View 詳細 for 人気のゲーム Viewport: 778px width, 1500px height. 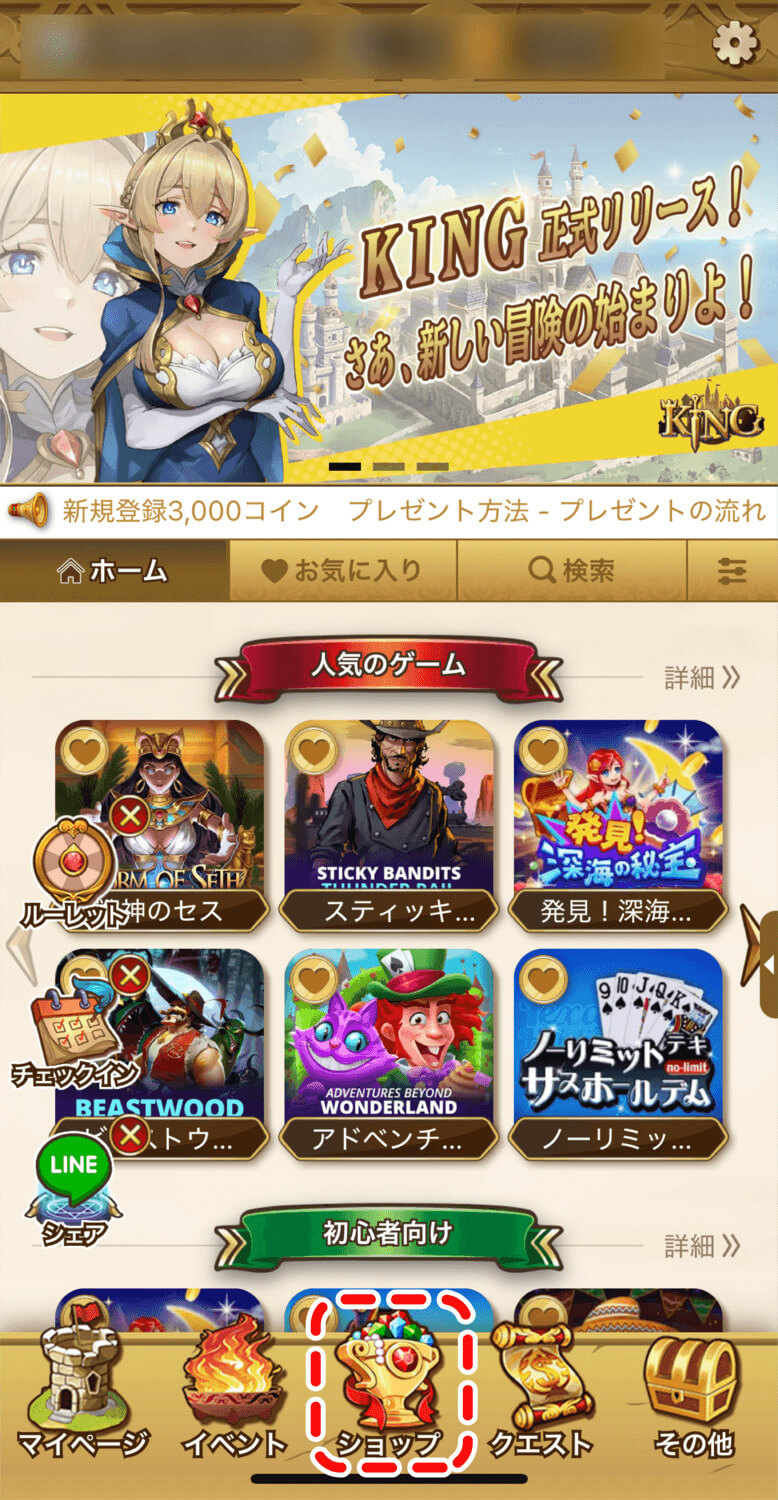tap(702, 678)
